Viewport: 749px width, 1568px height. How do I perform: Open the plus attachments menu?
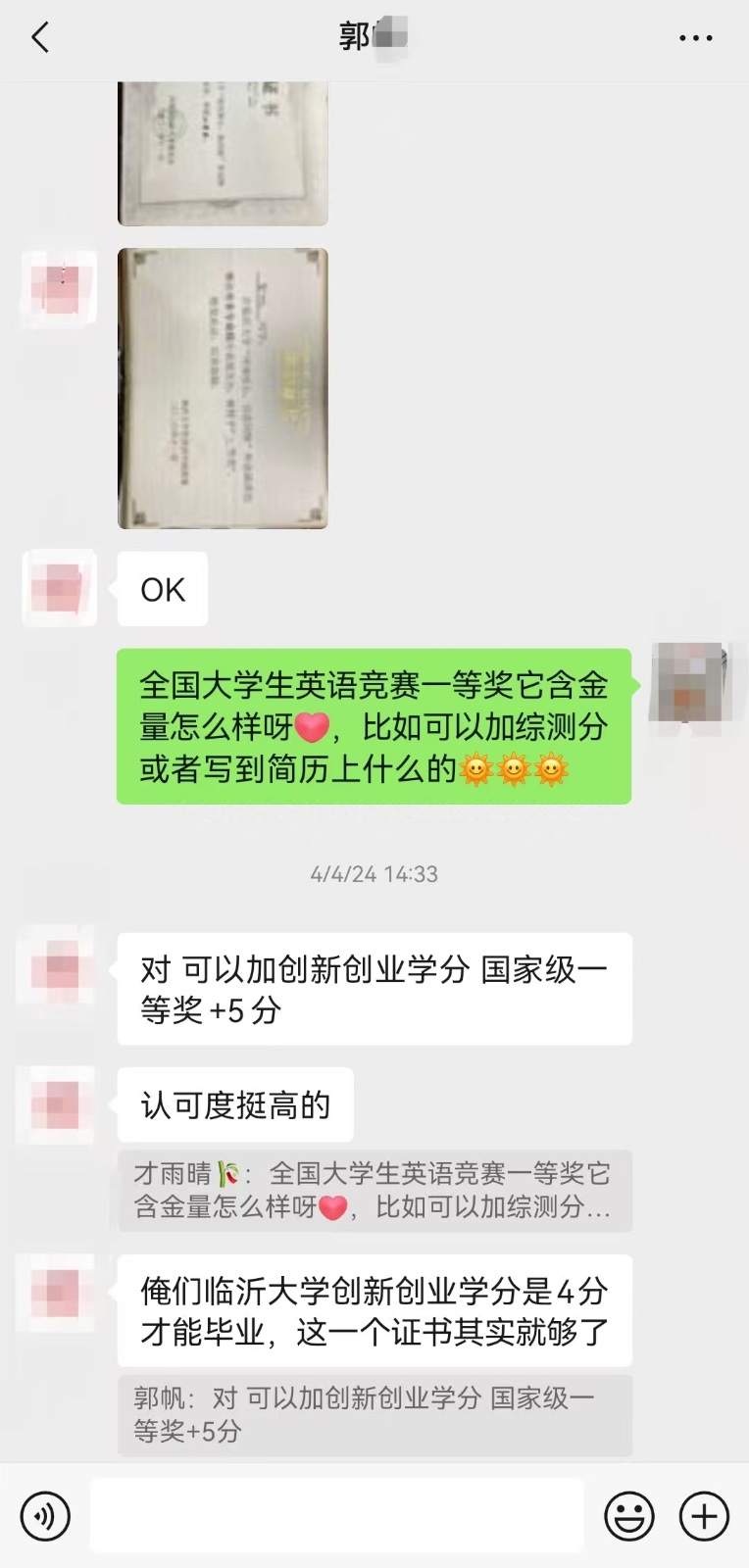pos(704,1516)
